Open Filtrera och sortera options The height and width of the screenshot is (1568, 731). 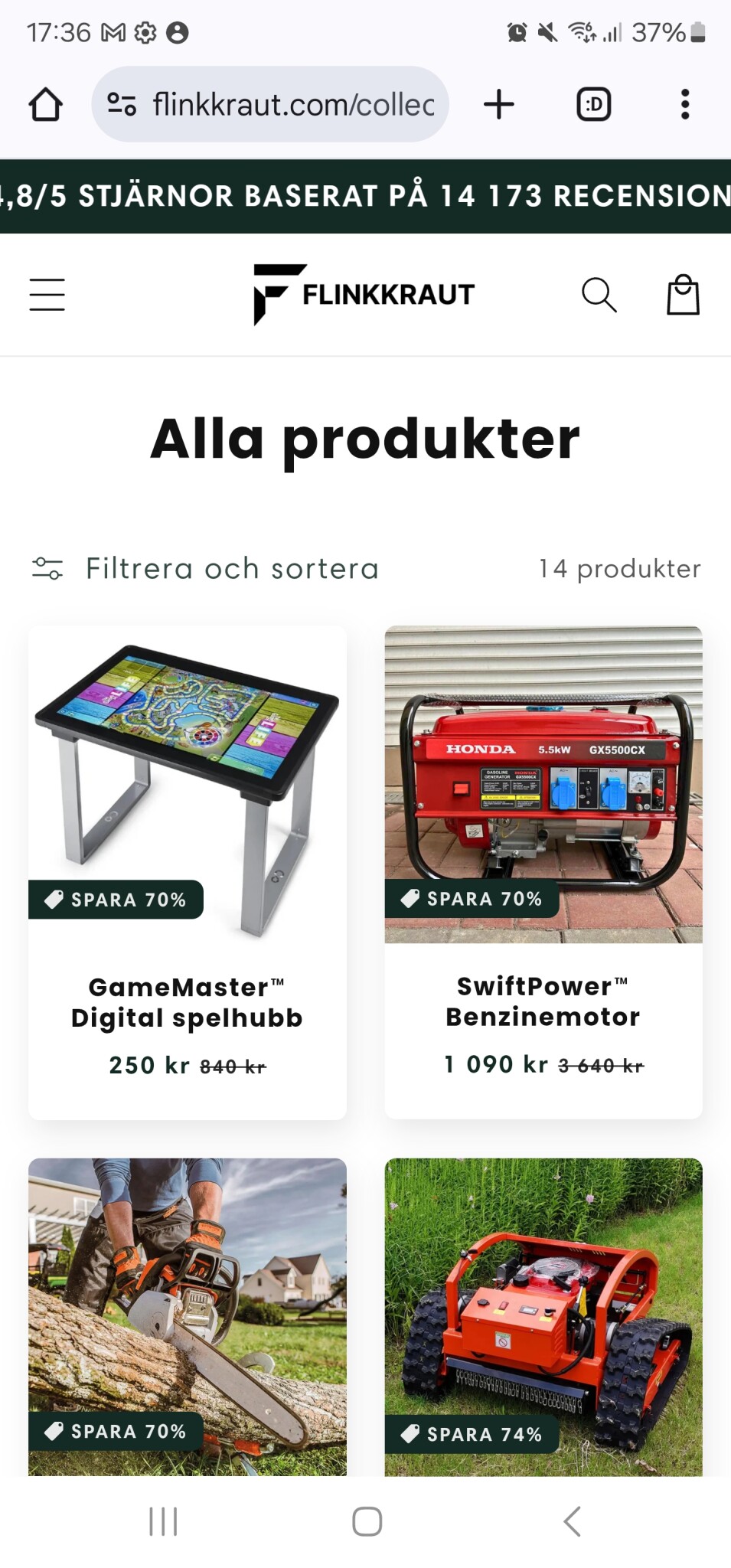coord(205,569)
